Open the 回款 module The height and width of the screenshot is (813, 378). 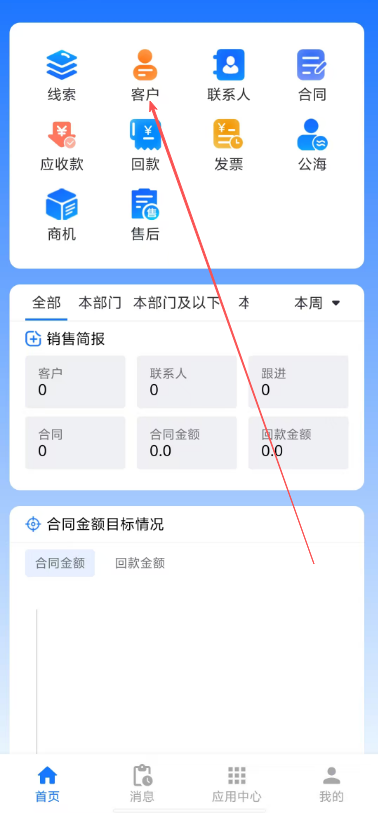pos(145,146)
